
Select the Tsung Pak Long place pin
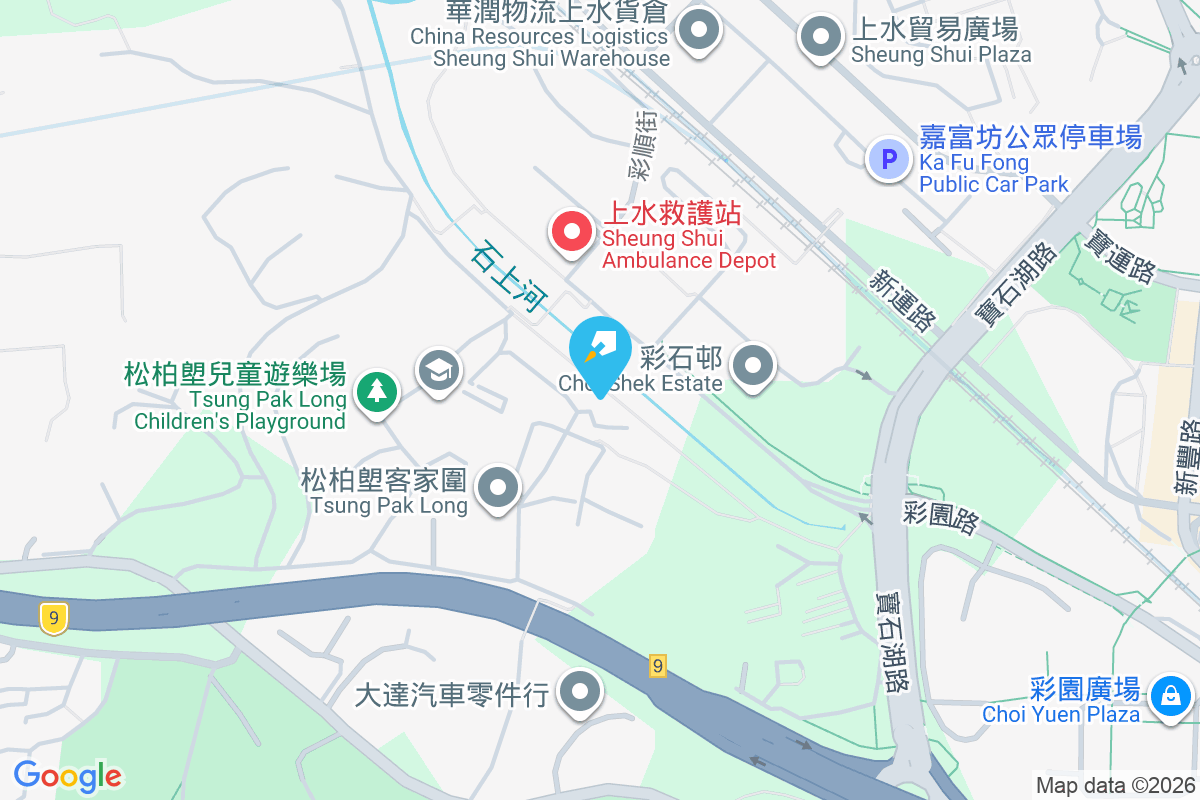(498, 490)
